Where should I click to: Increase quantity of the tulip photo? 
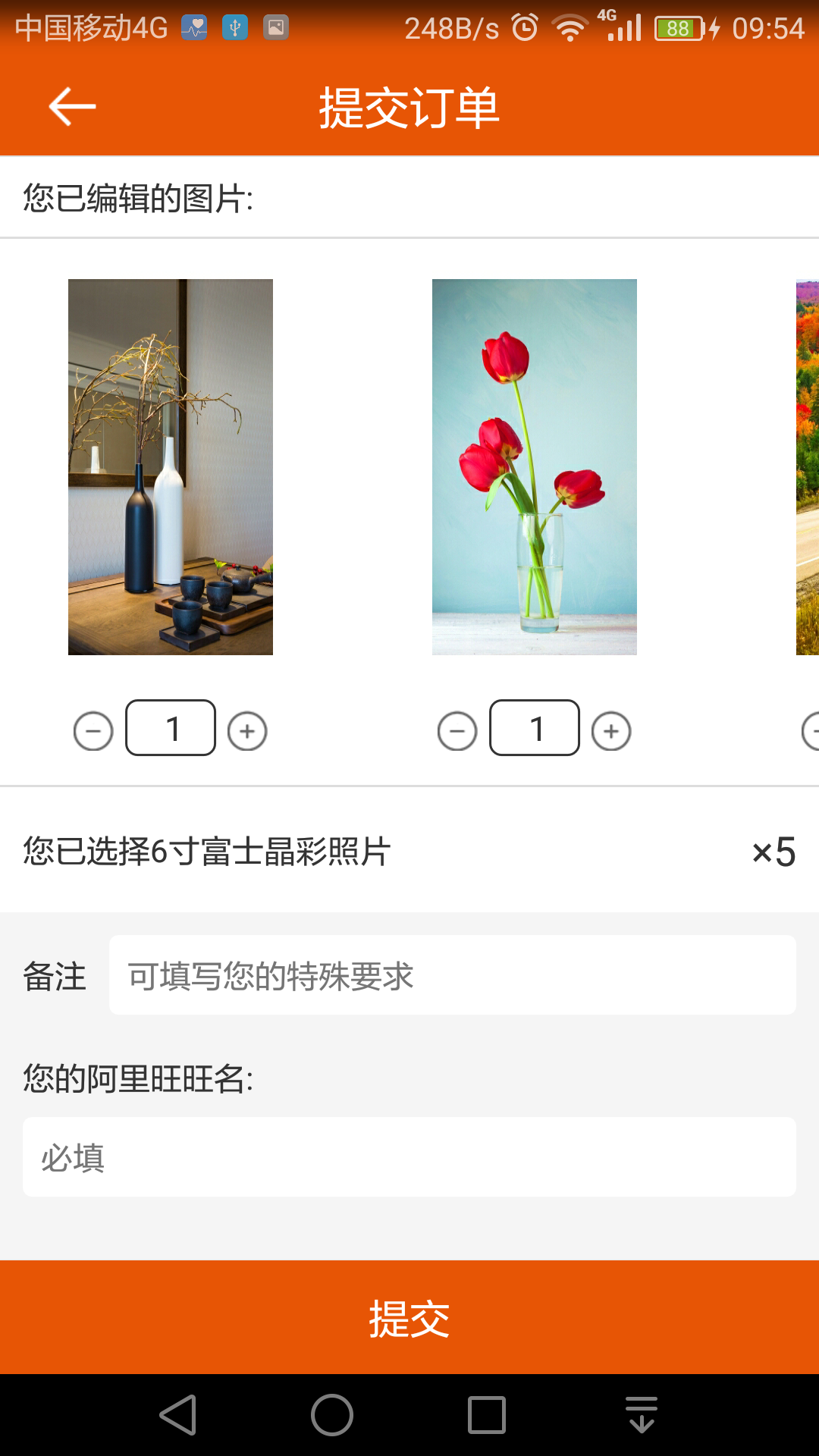pyautogui.click(x=611, y=731)
